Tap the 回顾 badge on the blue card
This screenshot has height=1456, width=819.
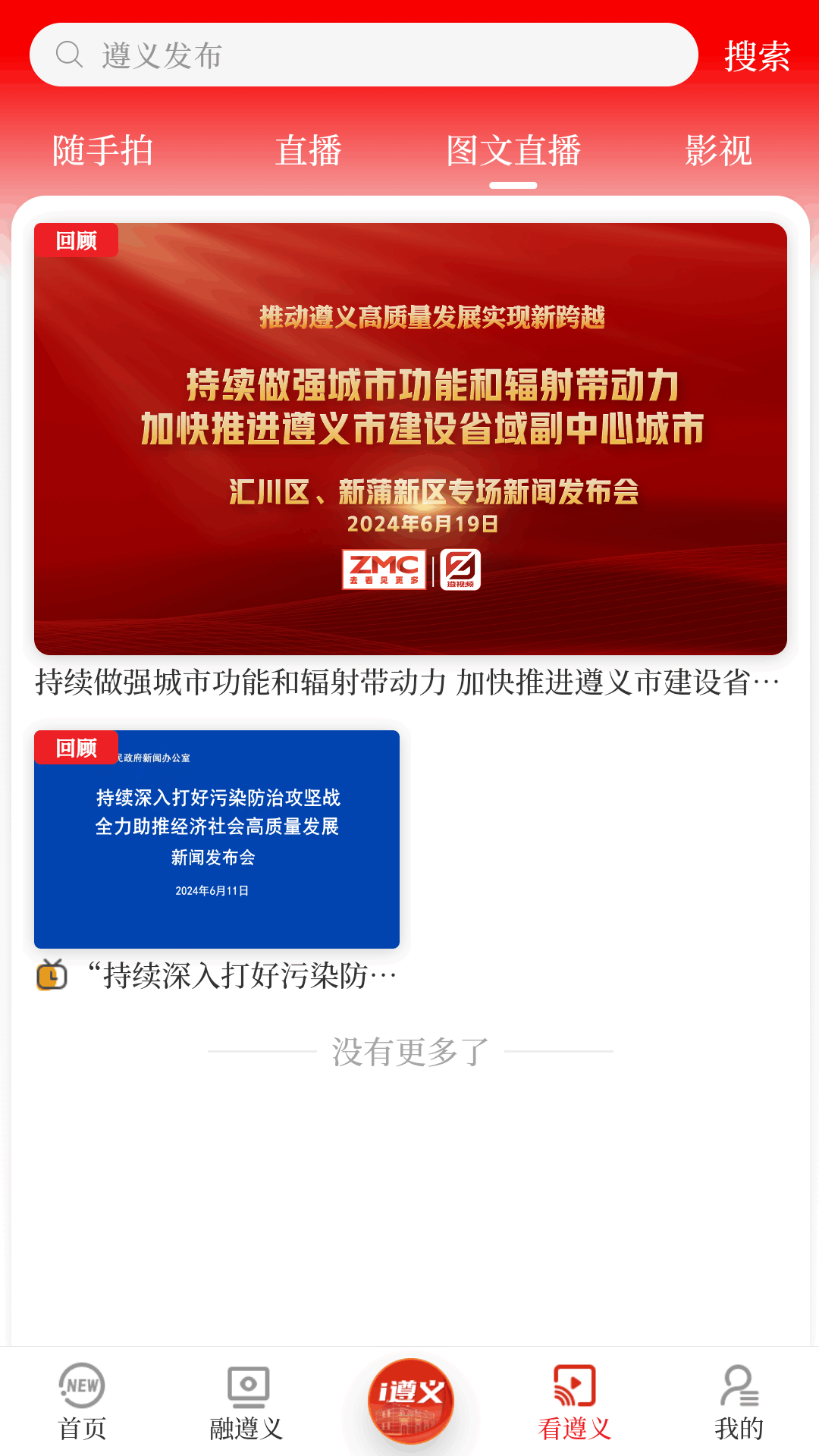[x=77, y=748]
